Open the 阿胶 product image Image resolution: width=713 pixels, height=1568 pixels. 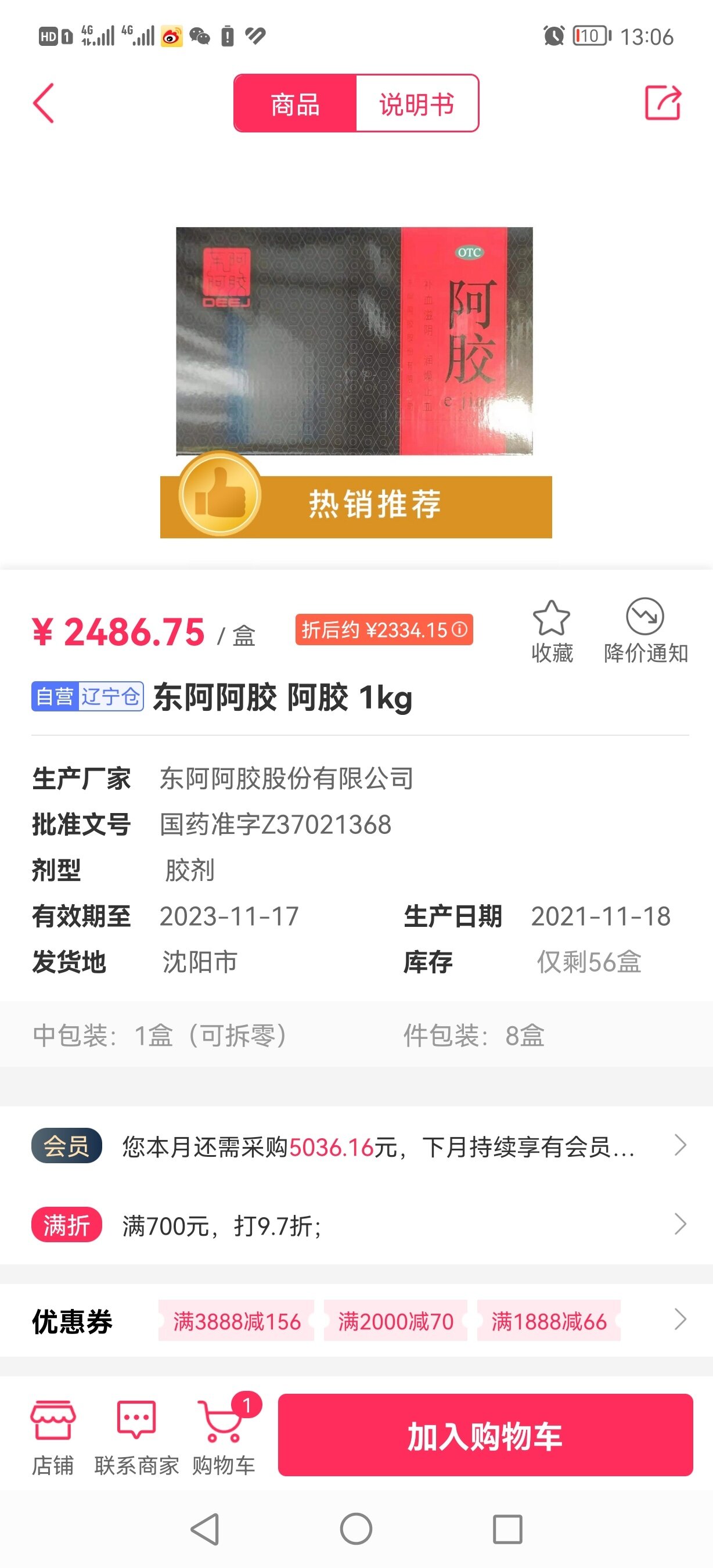(x=355, y=341)
